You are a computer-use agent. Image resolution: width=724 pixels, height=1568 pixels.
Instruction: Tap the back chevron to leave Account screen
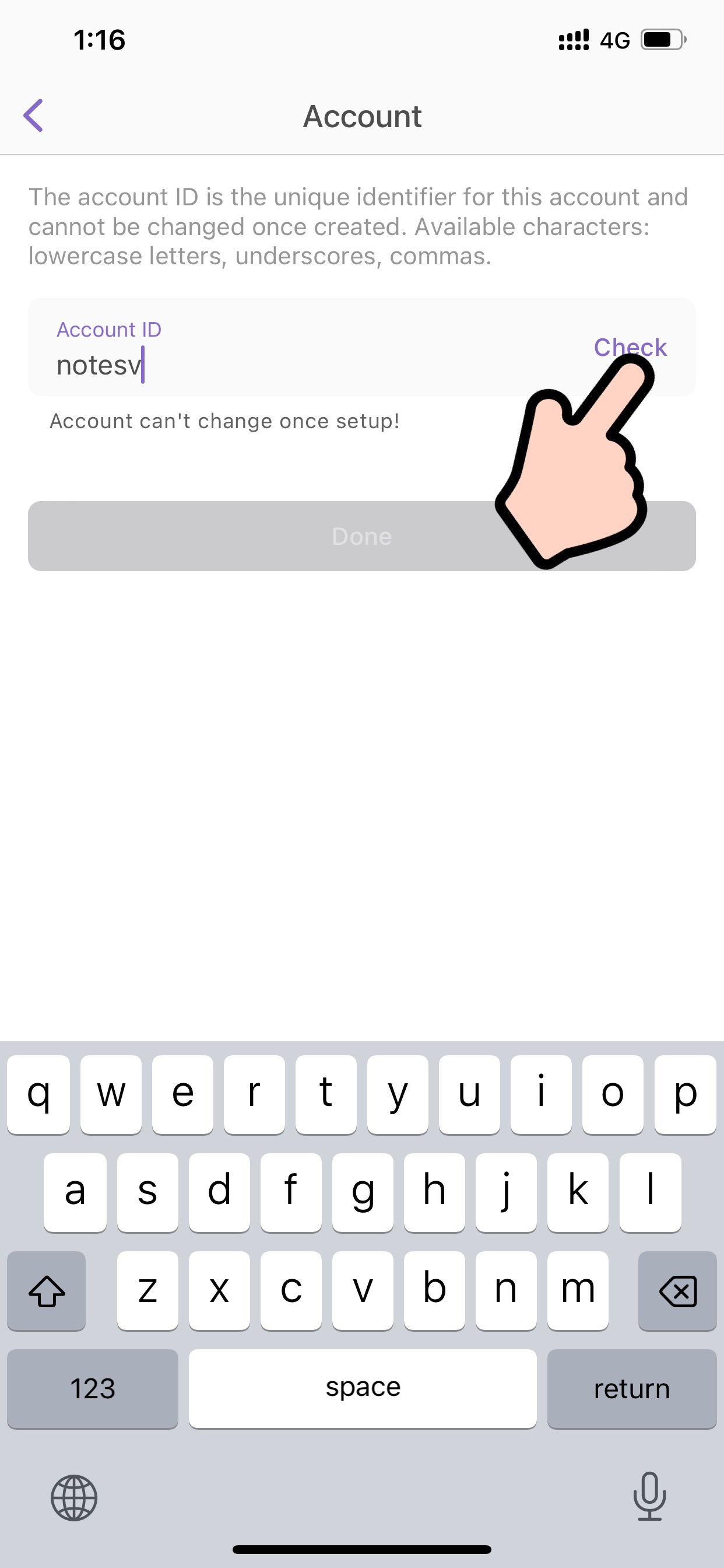click(x=33, y=115)
